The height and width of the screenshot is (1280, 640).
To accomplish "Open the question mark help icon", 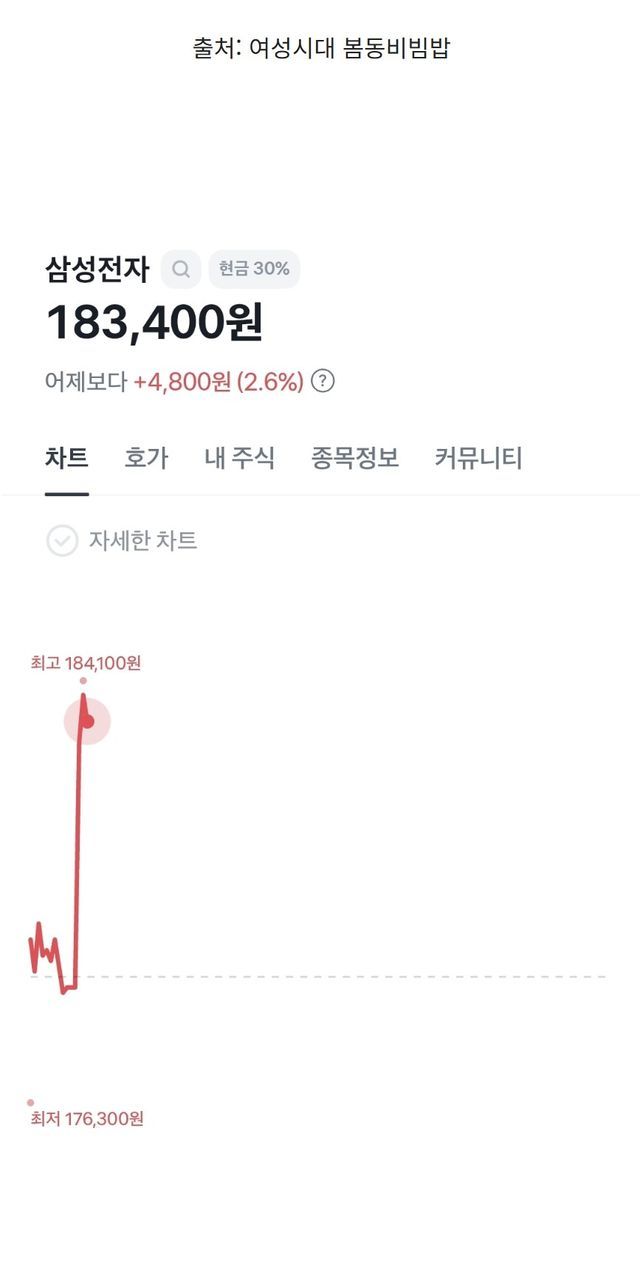I will [322, 382].
